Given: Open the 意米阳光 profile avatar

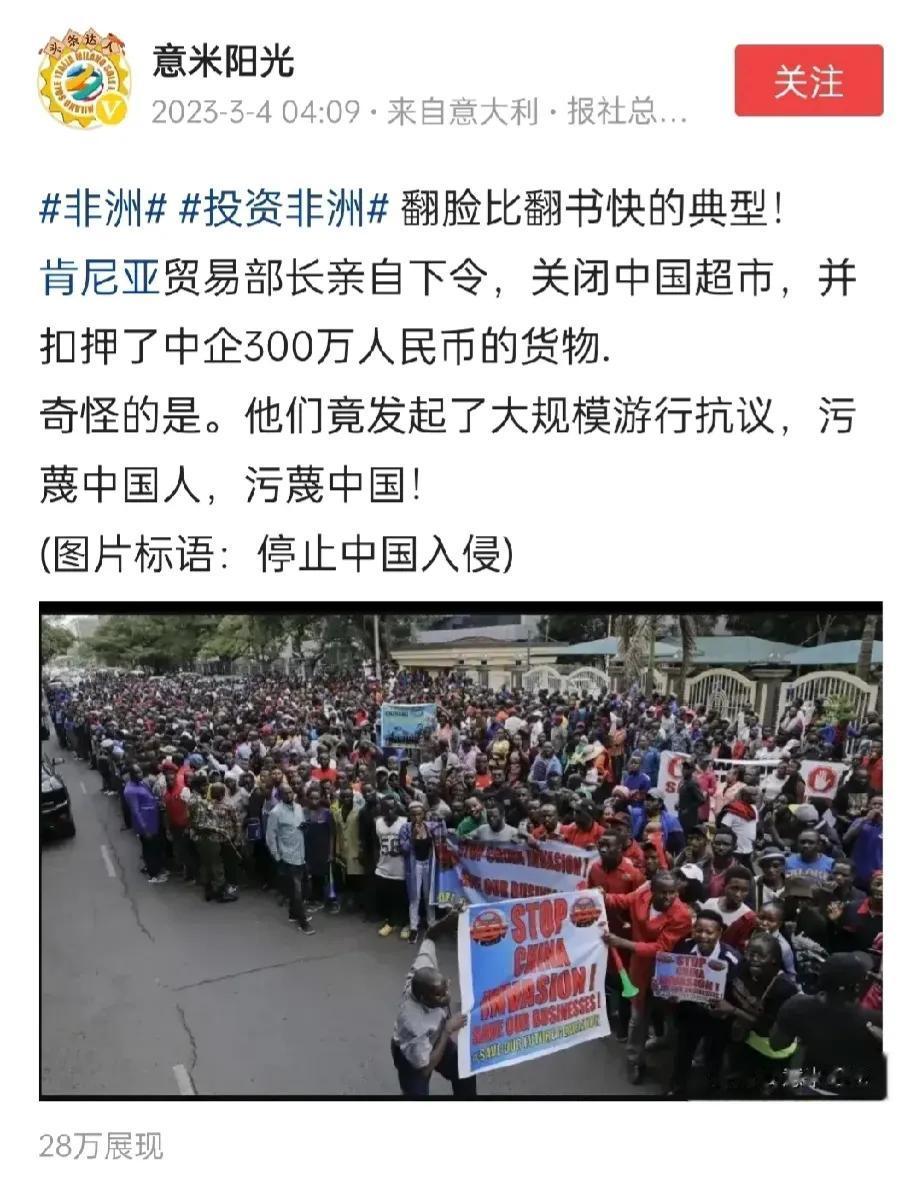Looking at the screenshot, I should tap(84, 79).
